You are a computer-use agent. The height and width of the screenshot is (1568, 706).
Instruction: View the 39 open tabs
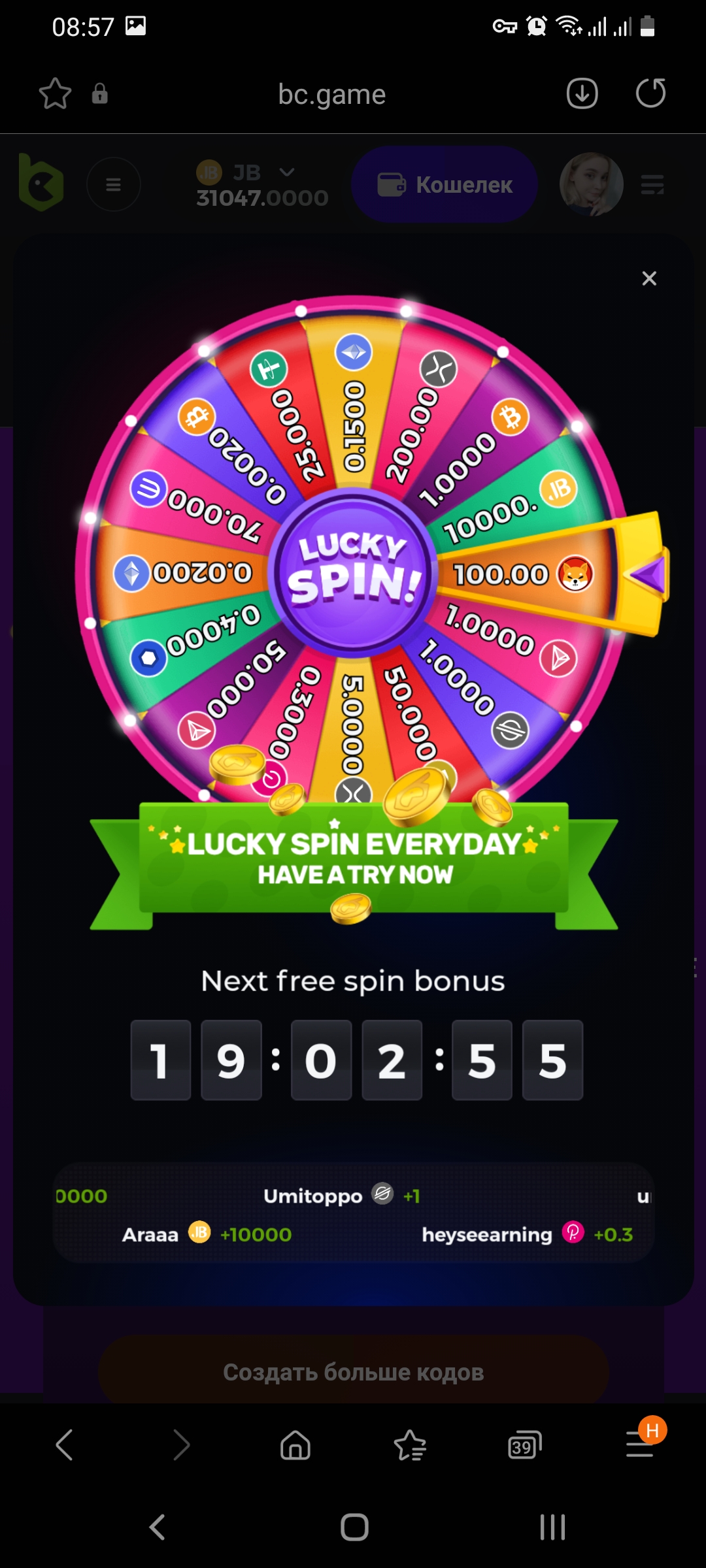click(524, 1445)
